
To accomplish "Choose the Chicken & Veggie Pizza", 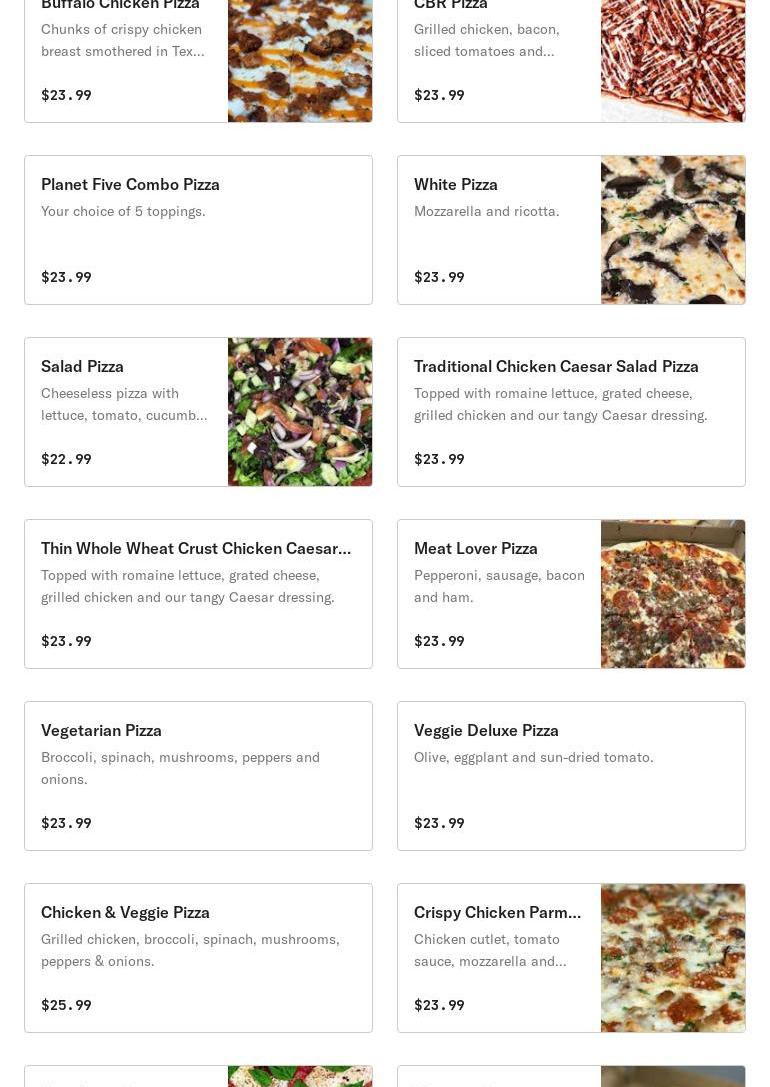I will point(198,958).
